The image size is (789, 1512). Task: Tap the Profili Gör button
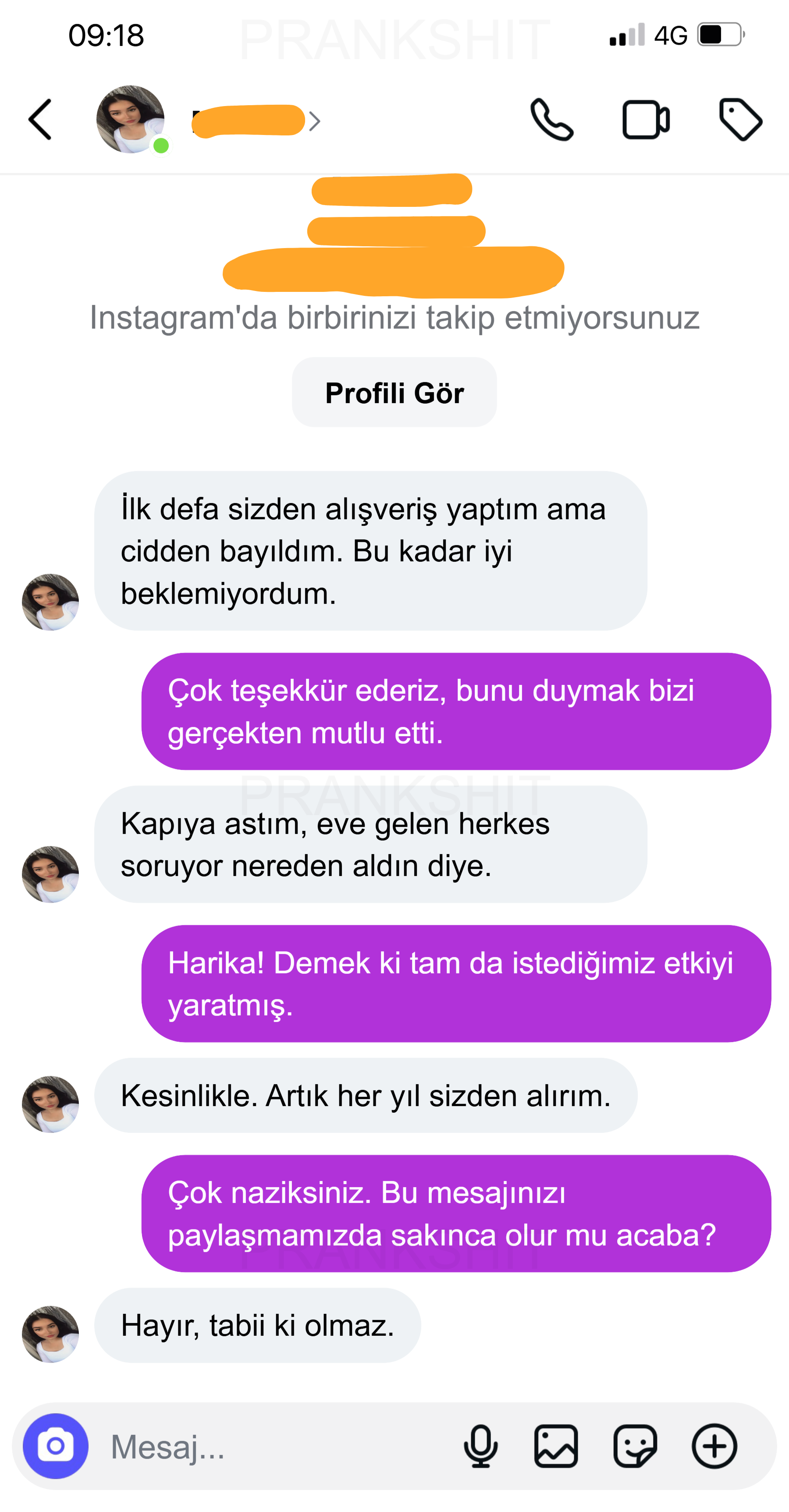click(x=394, y=393)
